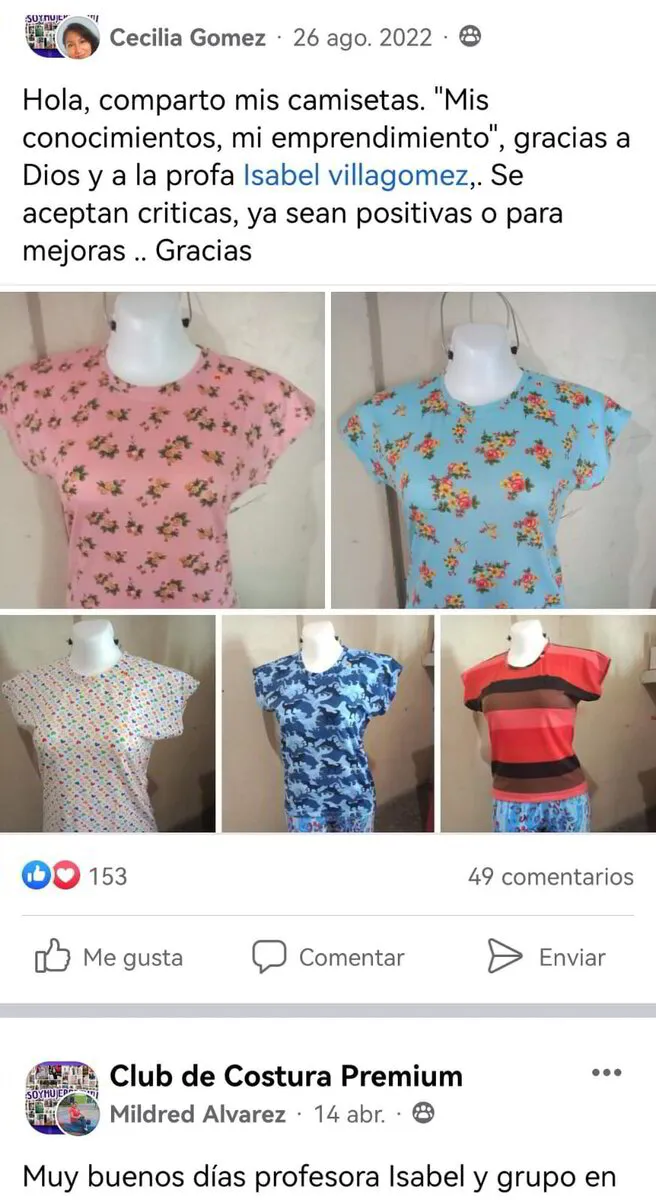Open the post overflow menu for Club de Costura

coord(606,1073)
